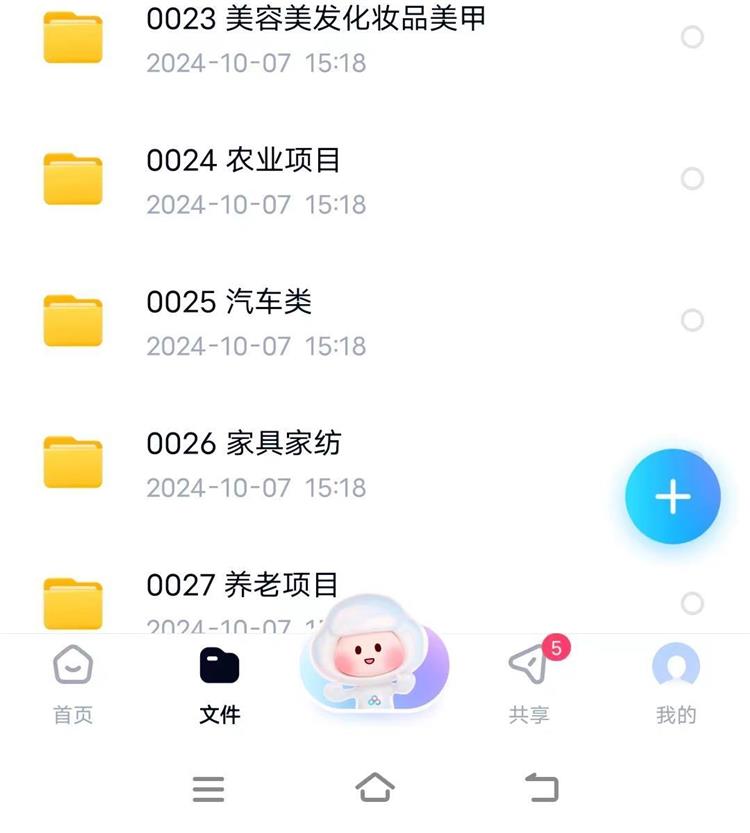Switch to the 首页 tab

71,685
